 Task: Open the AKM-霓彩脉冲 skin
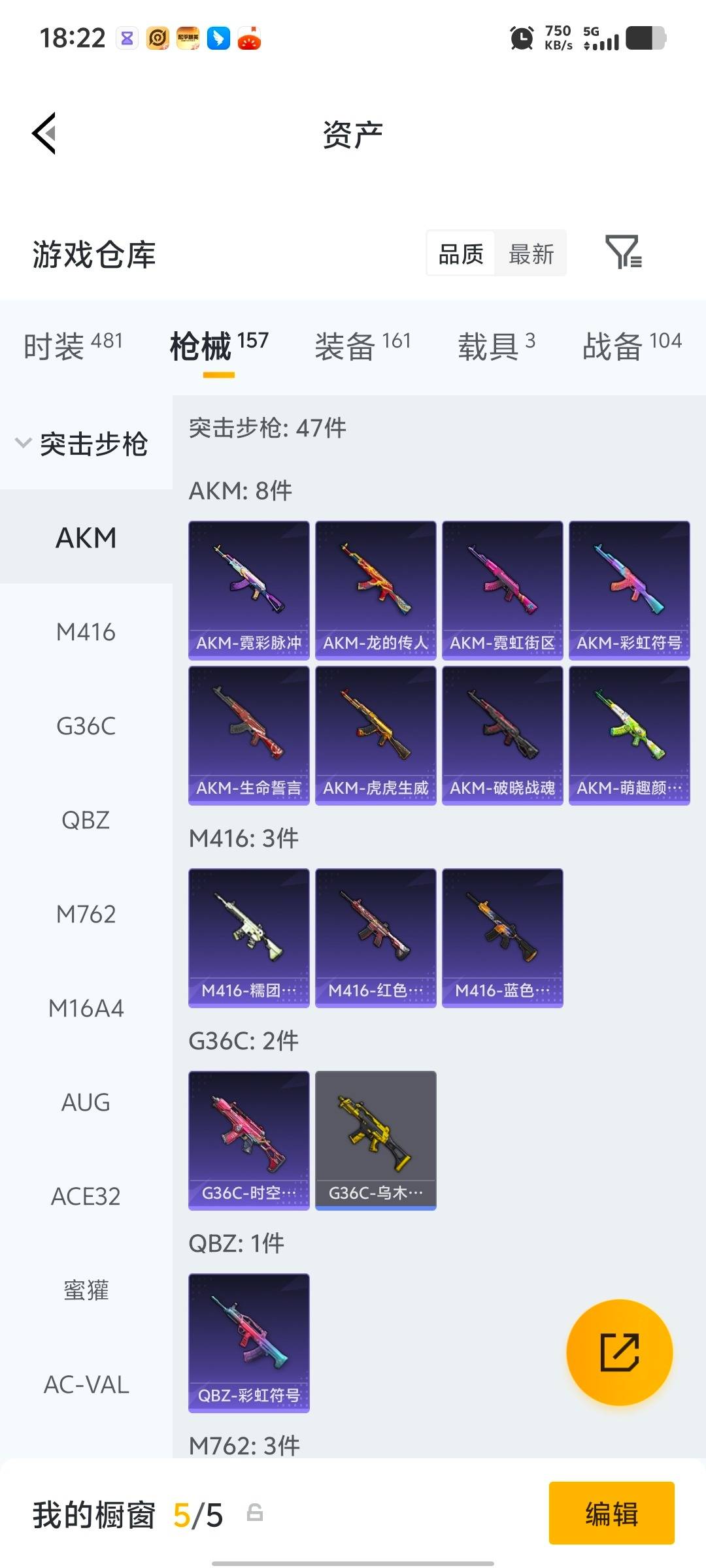click(x=248, y=589)
